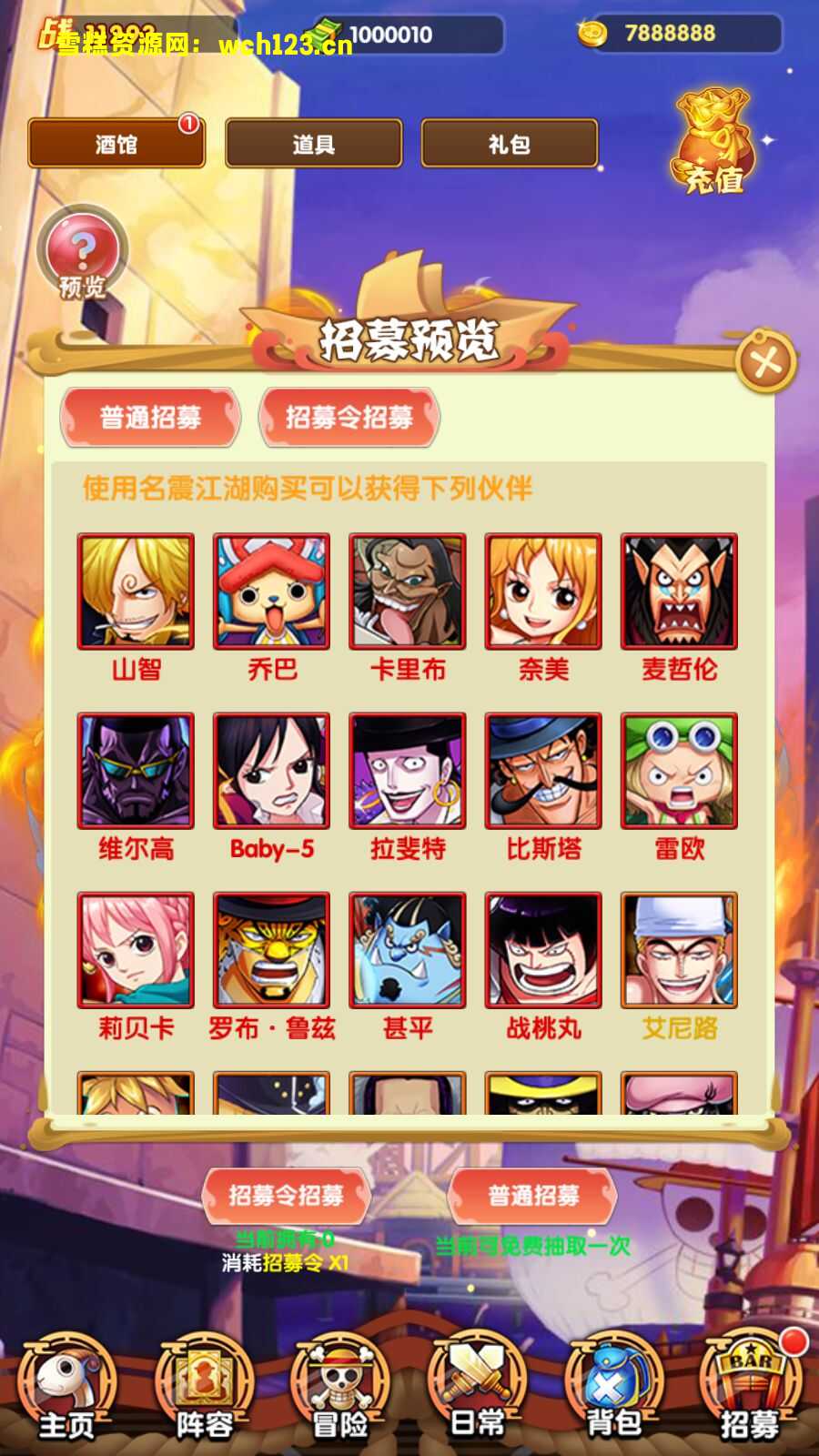The width and height of the screenshot is (819, 1456).
Task: Switch to the 普通招募 preview tab
Action: [x=150, y=418]
